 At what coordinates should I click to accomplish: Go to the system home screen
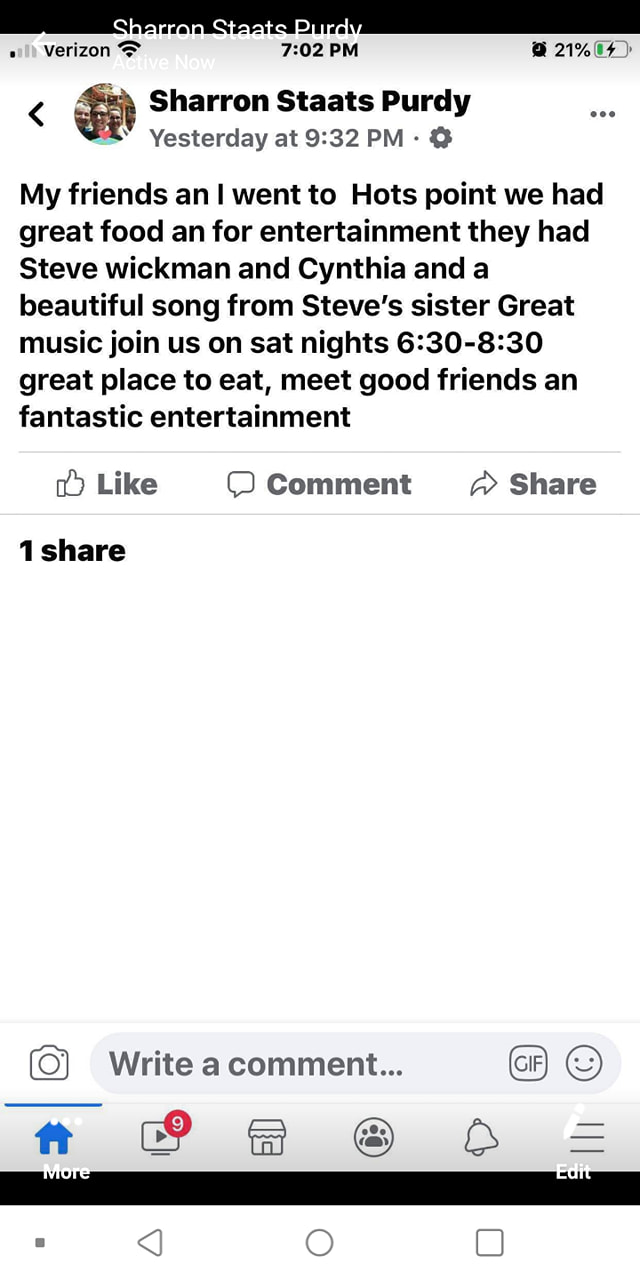320,1242
